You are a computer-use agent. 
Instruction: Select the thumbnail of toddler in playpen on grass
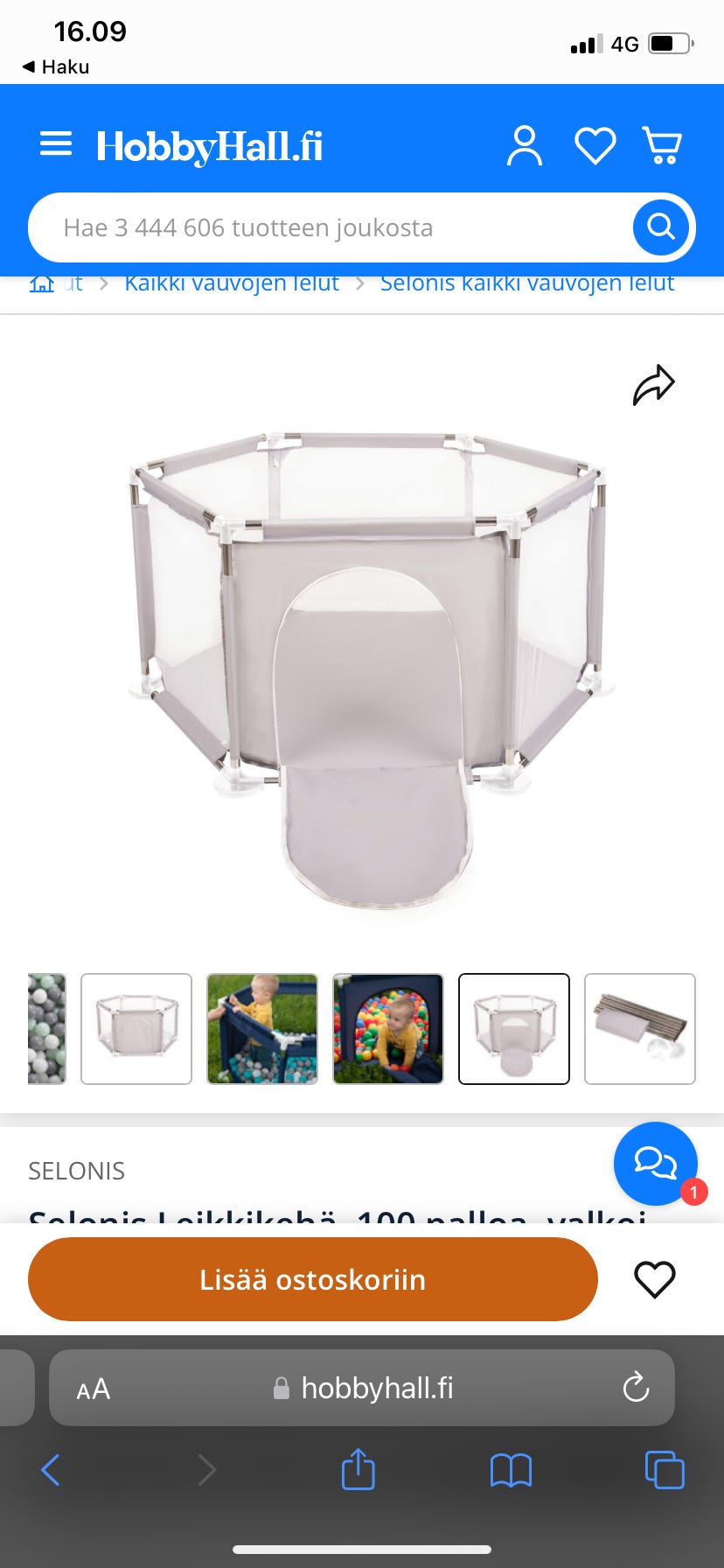coord(262,1029)
